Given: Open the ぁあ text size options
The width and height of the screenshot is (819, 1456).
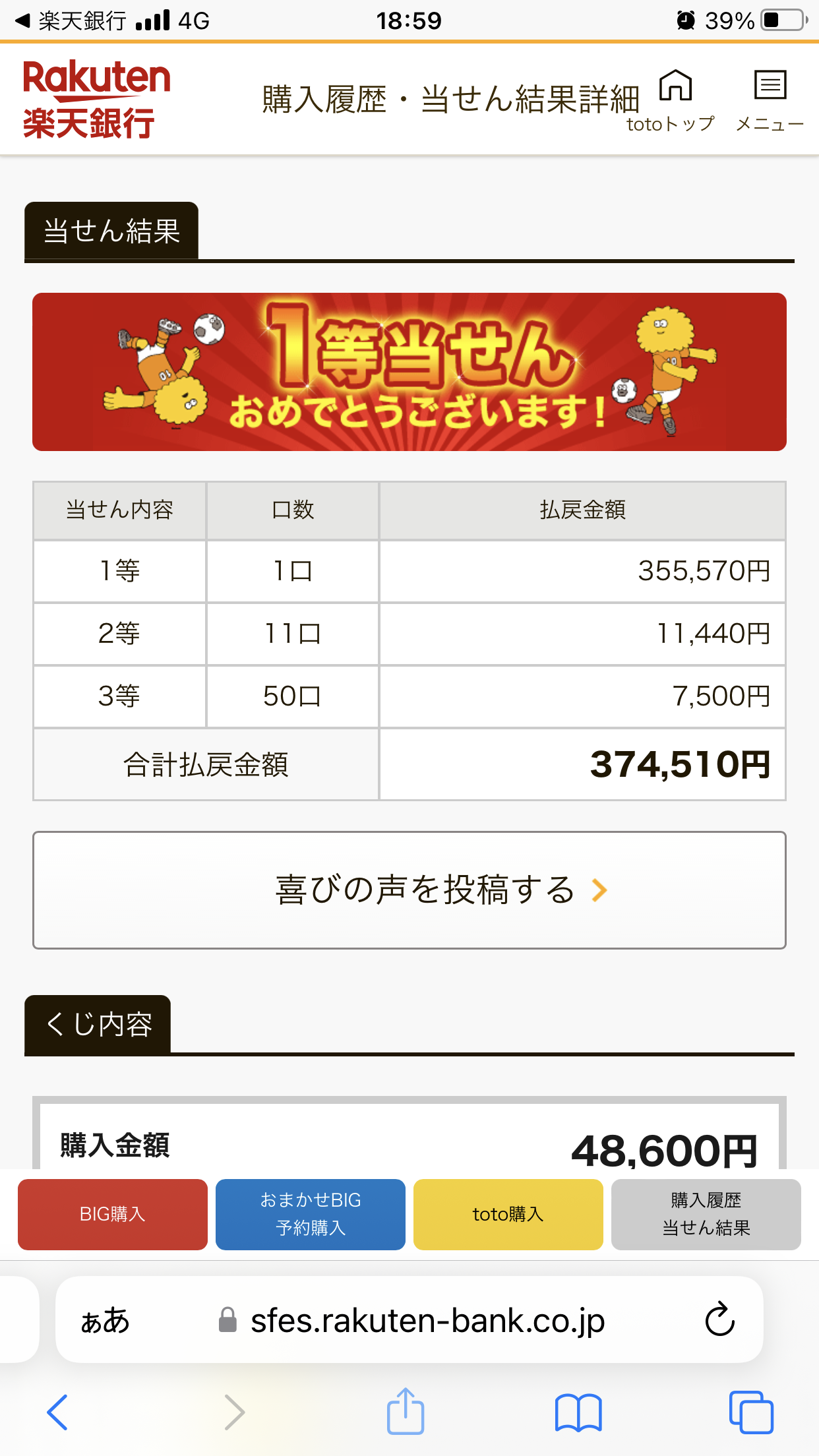Looking at the screenshot, I should (x=105, y=1321).
